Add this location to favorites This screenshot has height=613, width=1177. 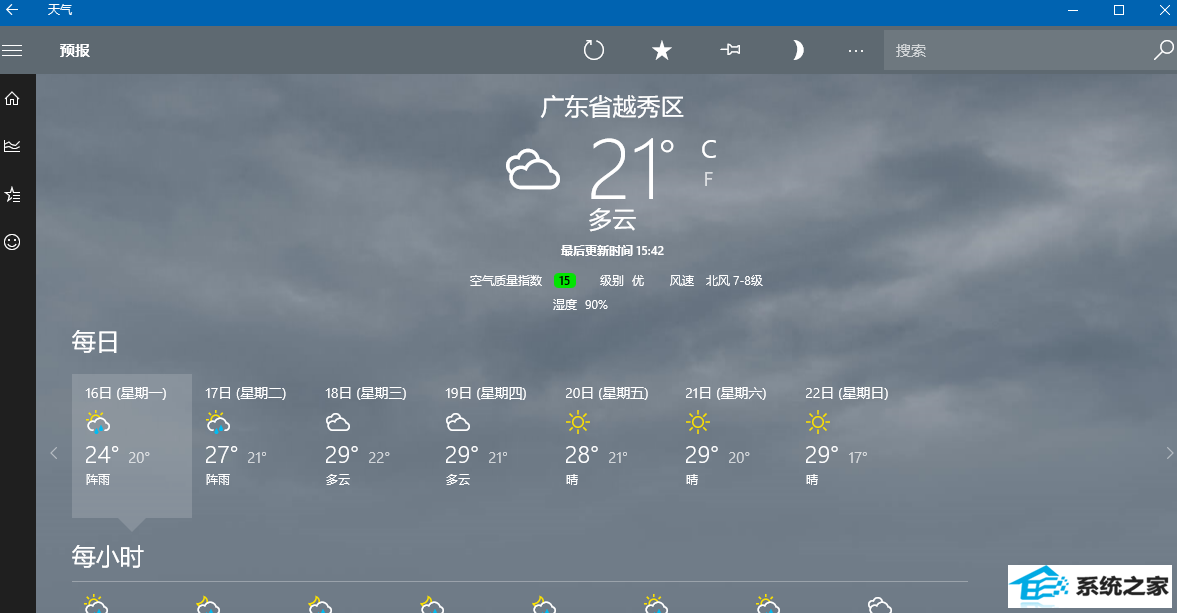661,50
